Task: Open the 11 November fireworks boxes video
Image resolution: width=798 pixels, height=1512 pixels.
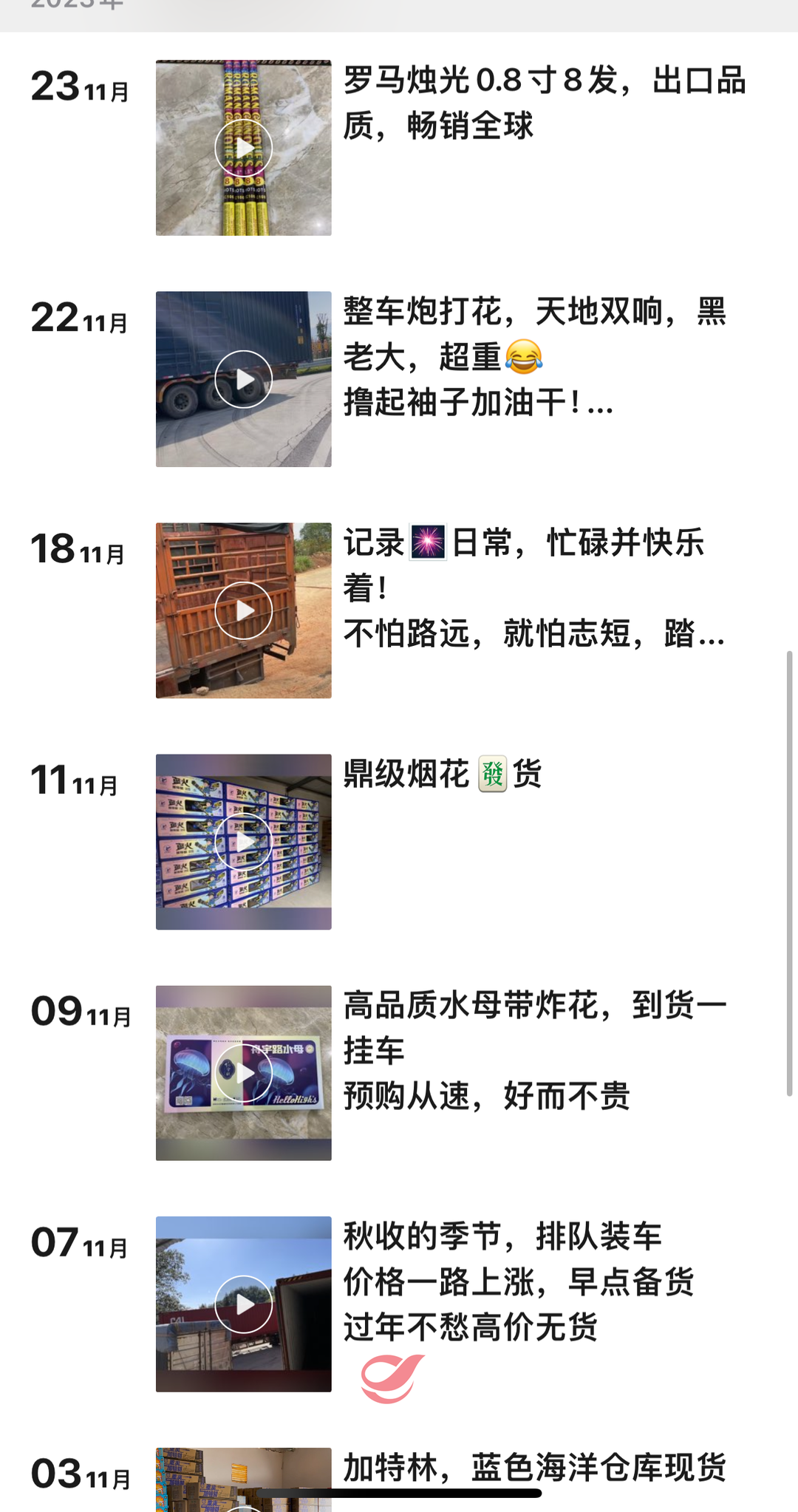Action: [x=243, y=842]
